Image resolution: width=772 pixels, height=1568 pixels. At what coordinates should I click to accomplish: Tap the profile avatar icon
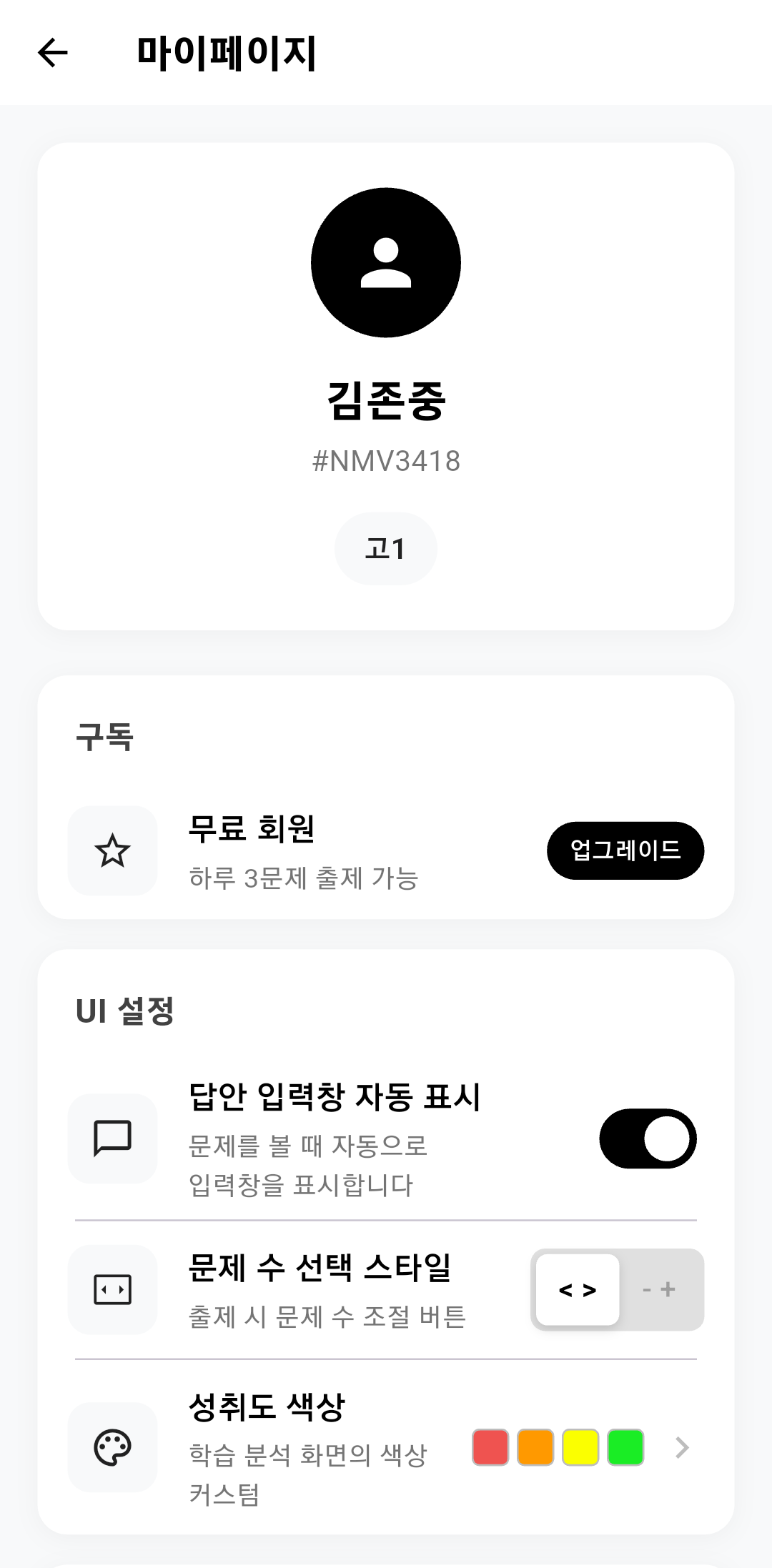pyautogui.click(x=385, y=262)
